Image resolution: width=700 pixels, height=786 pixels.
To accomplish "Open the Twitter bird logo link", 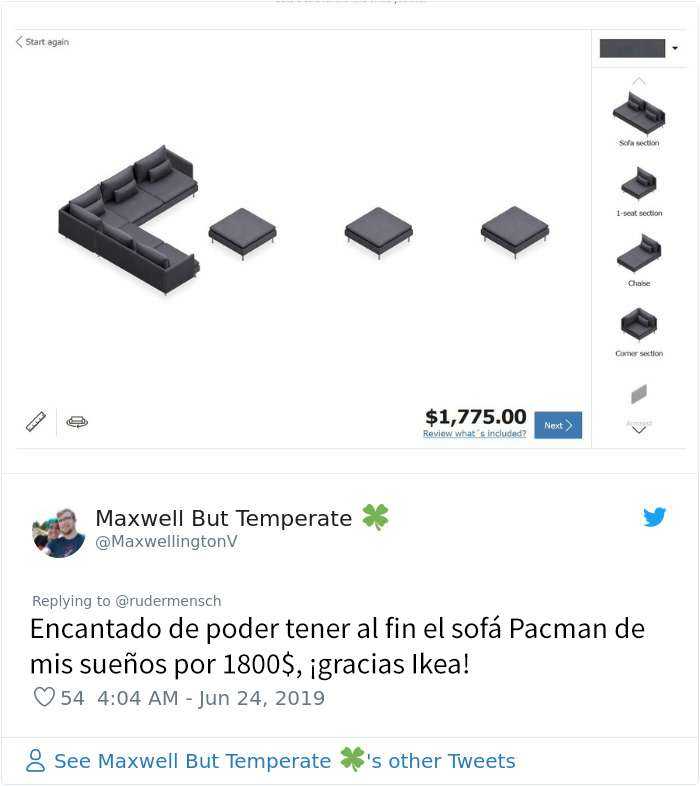I will (654, 517).
